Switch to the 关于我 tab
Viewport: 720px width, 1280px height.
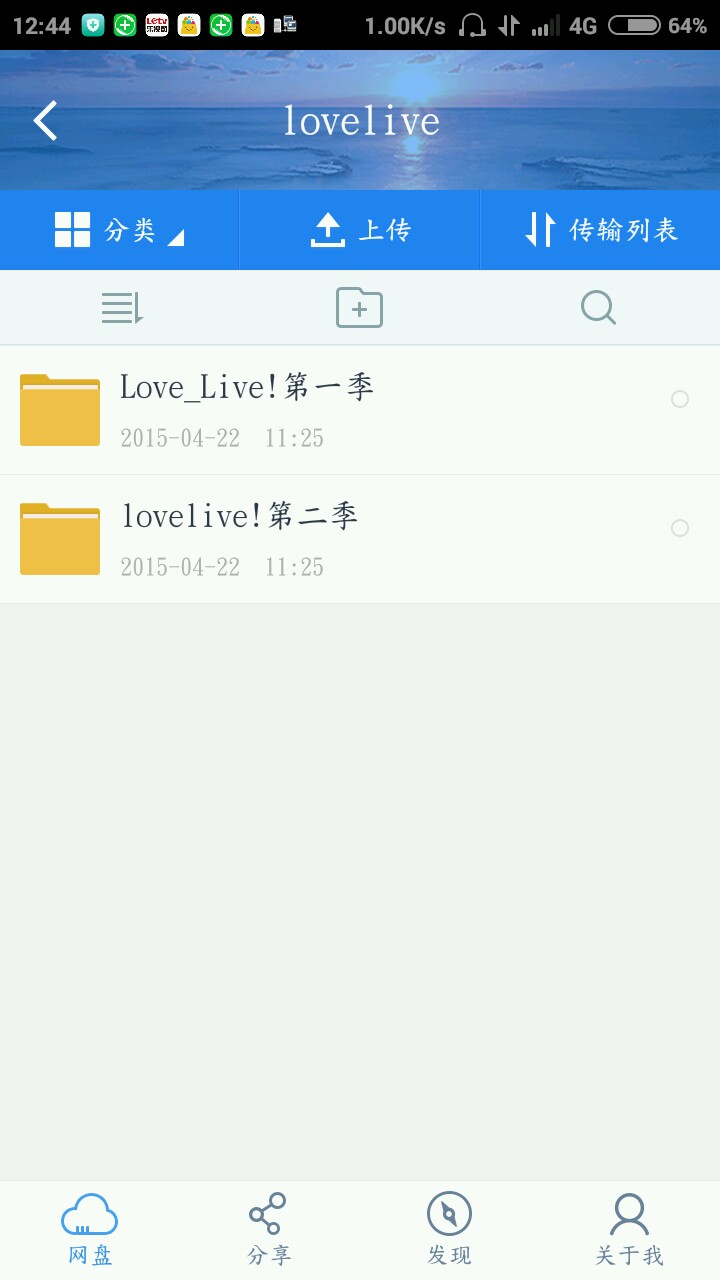click(629, 1229)
